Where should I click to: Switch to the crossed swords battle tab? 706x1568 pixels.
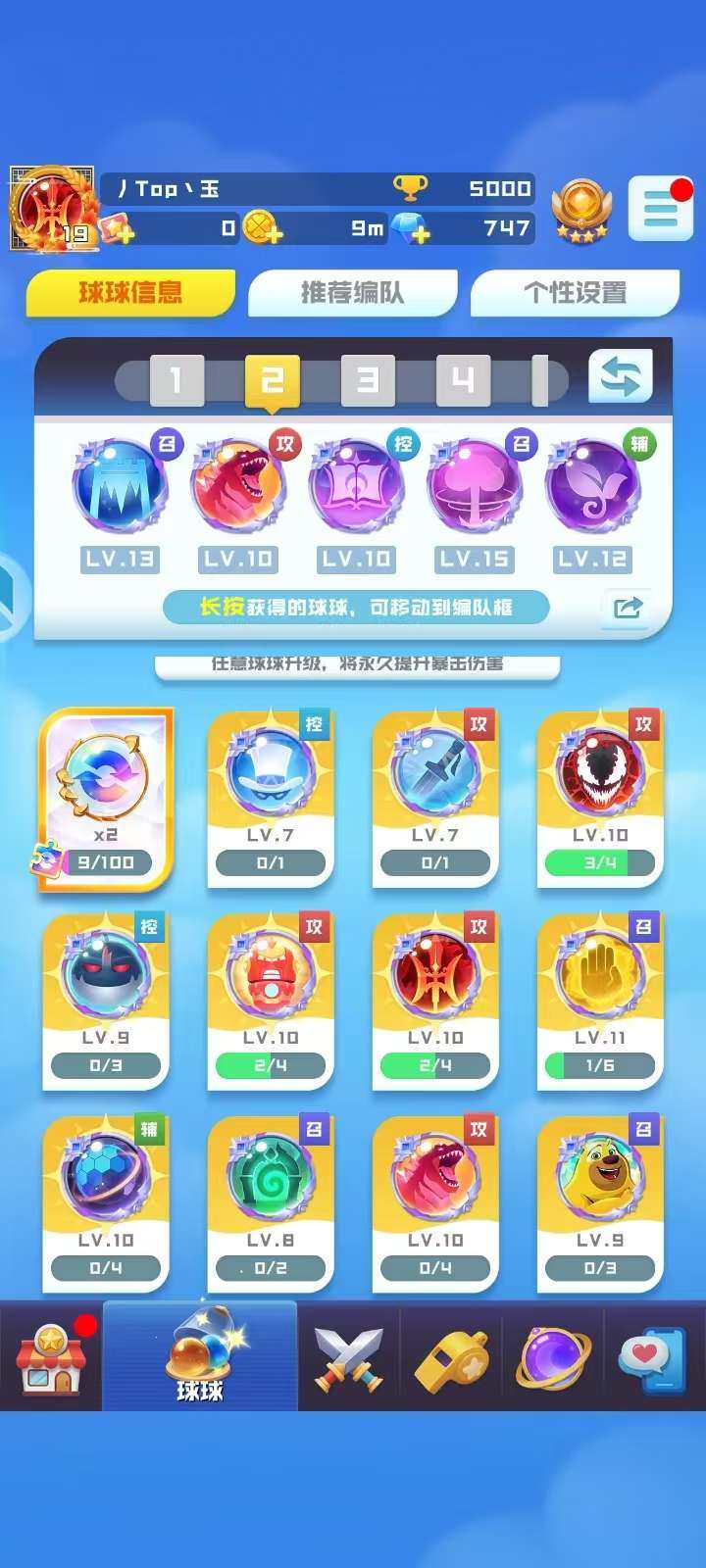(x=348, y=1357)
